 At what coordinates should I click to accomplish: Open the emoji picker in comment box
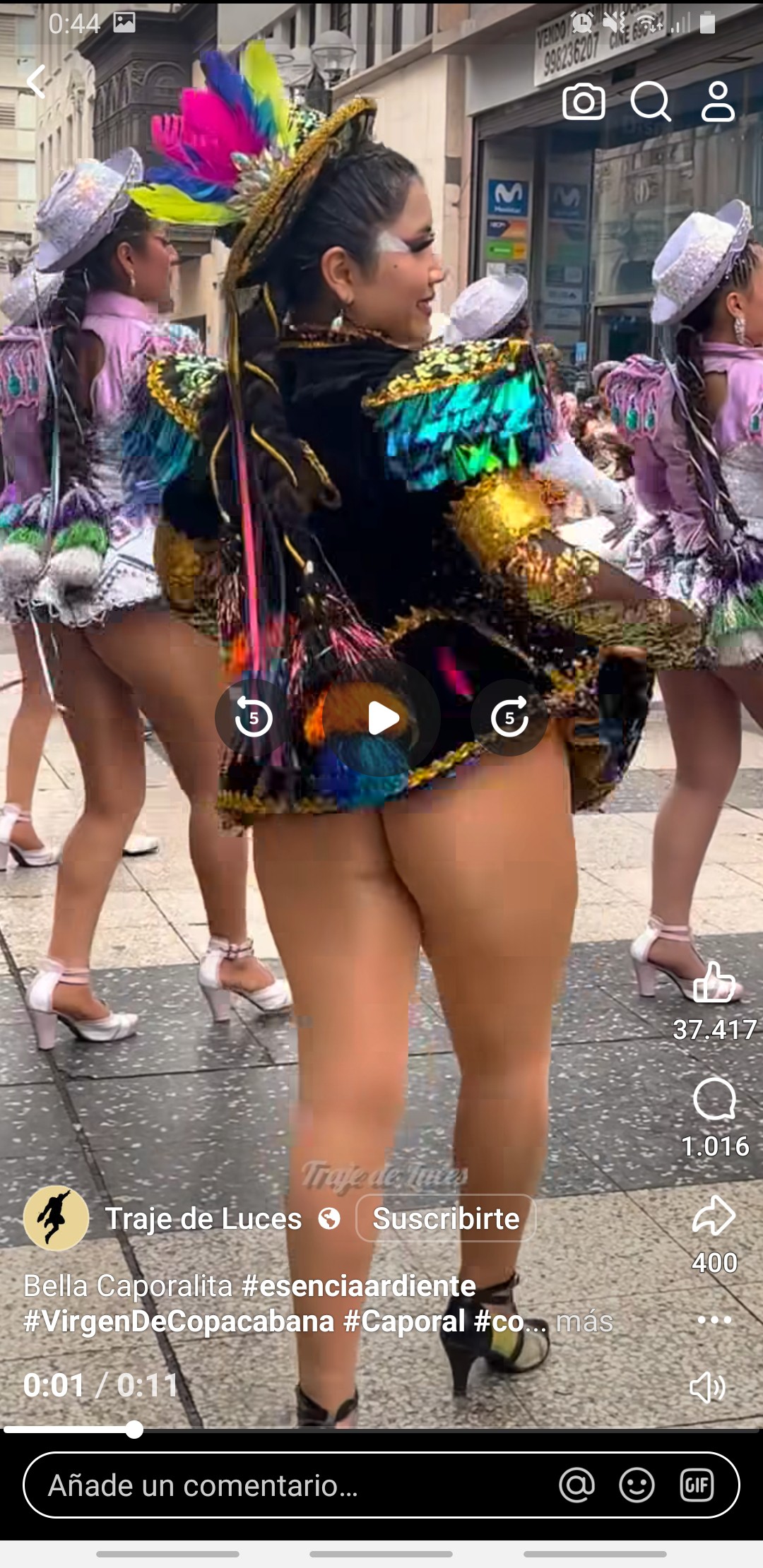[x=637, y=1485]
